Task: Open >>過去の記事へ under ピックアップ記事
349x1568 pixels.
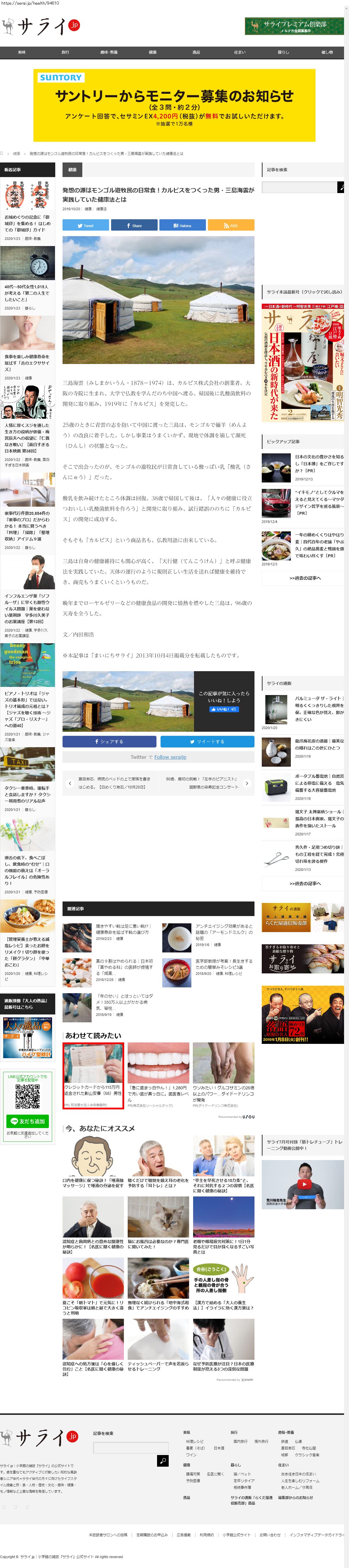Action: tap(305, 578)
